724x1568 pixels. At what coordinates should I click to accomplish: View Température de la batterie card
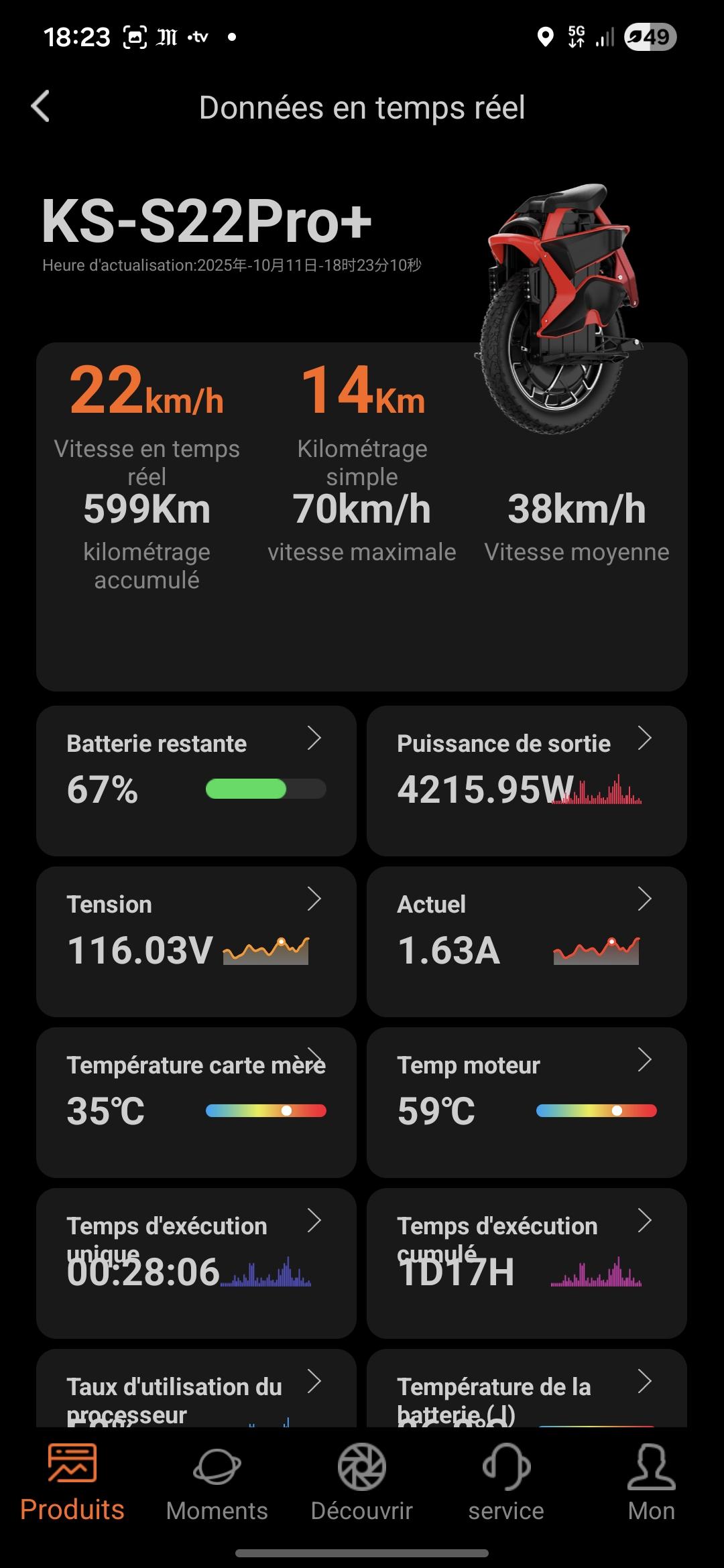coord(526,1390)
